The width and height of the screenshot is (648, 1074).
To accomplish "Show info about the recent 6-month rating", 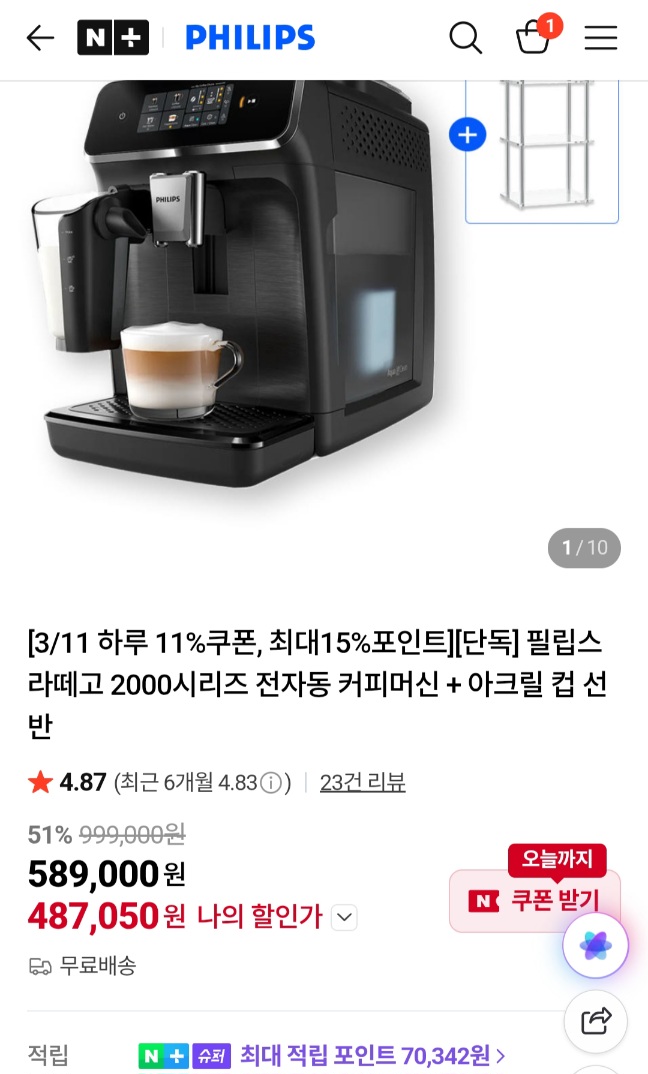I will [271, 783].
